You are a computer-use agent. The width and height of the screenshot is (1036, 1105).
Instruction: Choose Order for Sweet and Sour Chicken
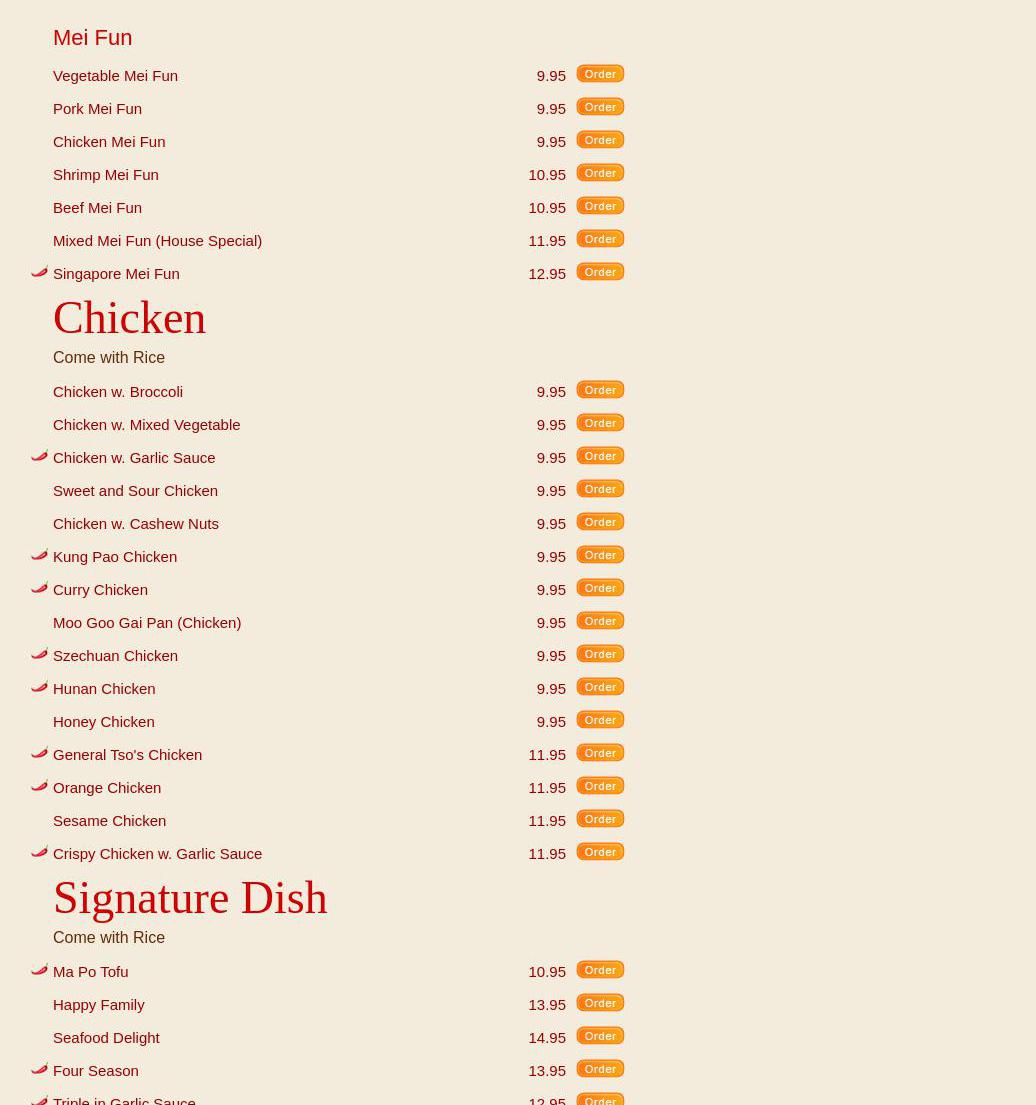[600, 489]
